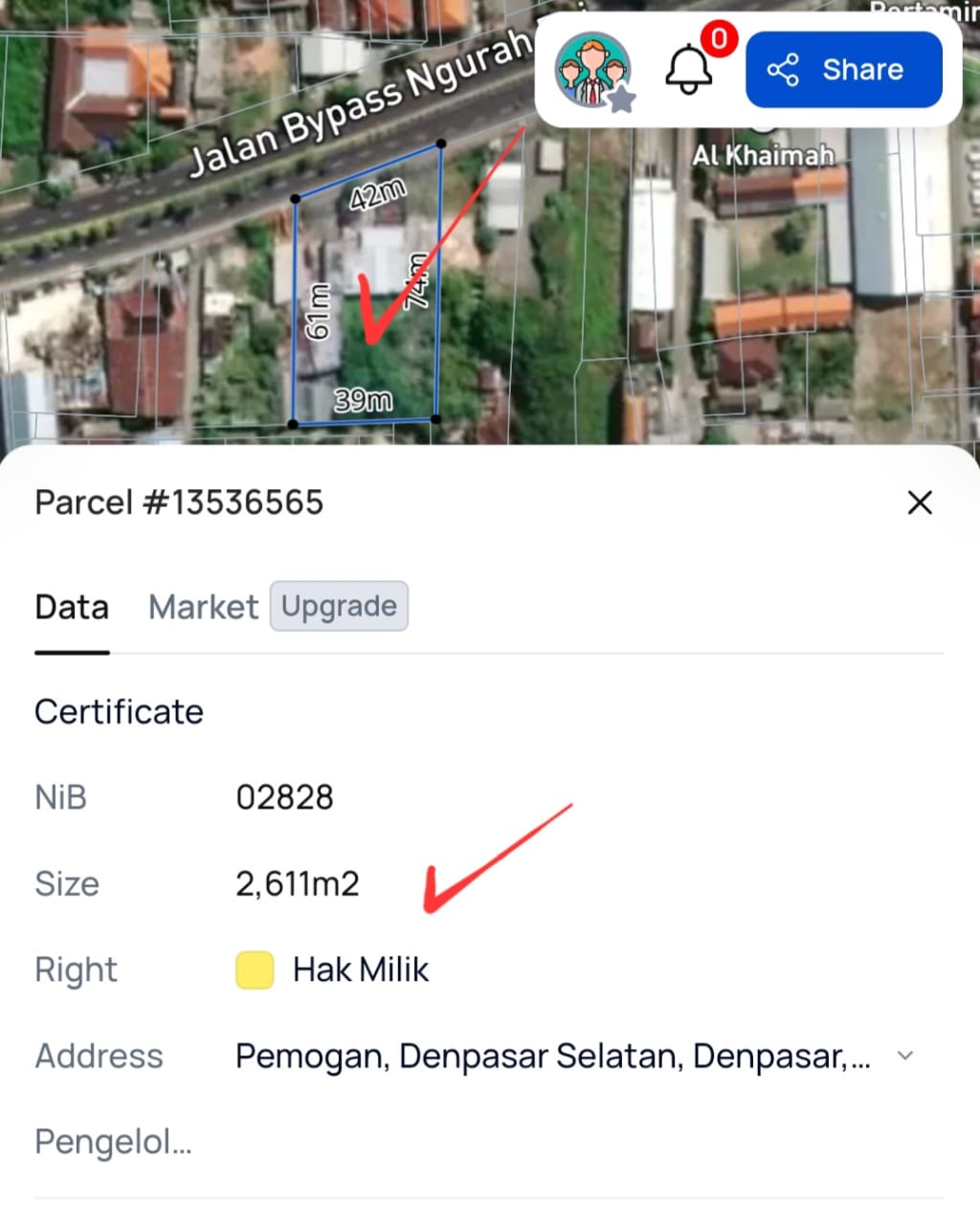The height and width of the screenshot is (1225, 980).
Task: Open the notifications bell
Action: 689,70
